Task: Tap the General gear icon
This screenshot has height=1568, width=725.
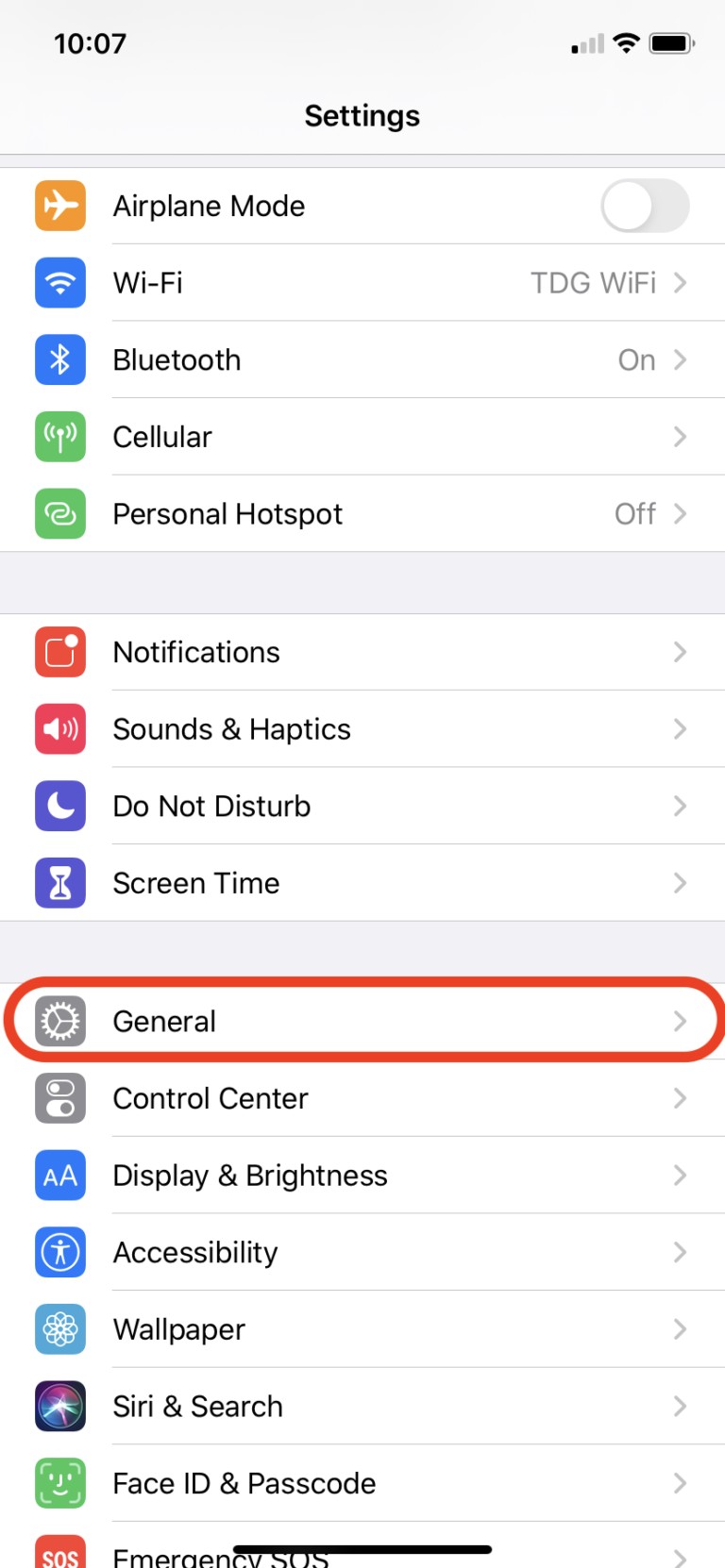Action: click(x=59, y=1021)
